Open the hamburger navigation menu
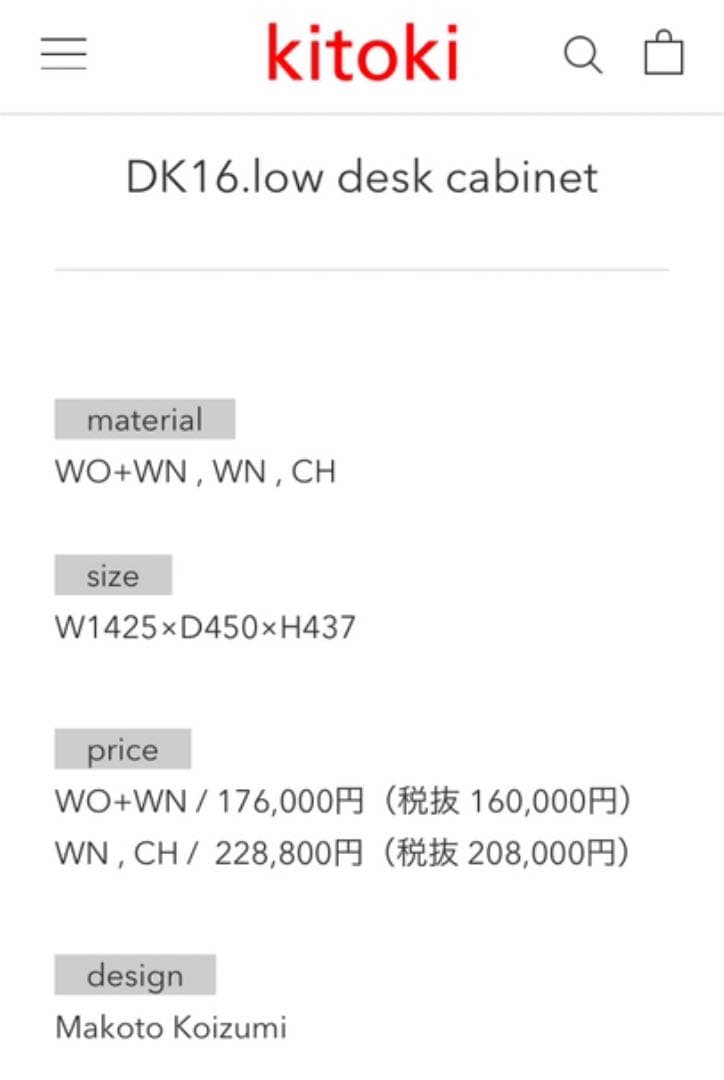This screenshot has height=1080, width=724. pos(64,53)
